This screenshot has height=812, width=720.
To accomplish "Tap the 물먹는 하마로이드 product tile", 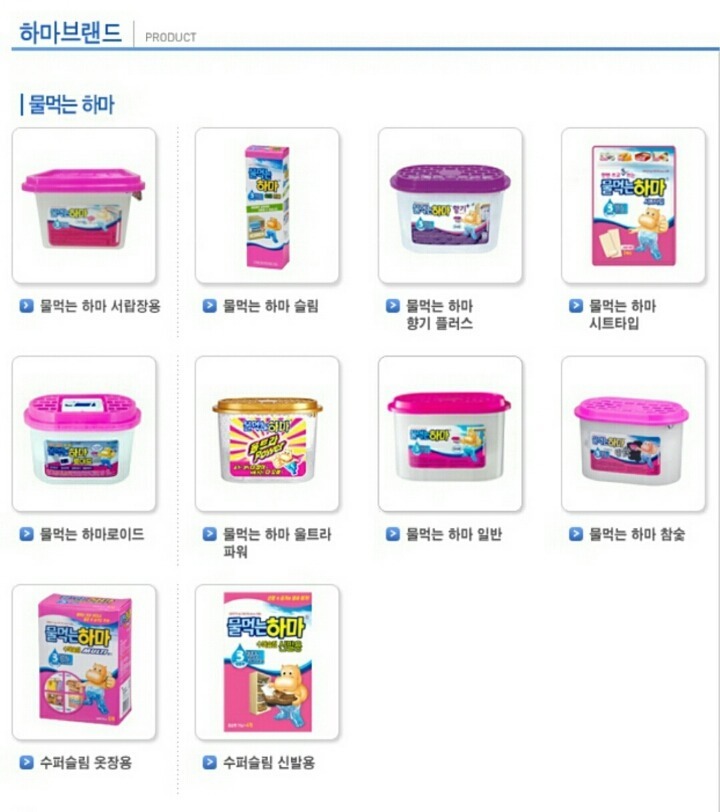I will coord(84,434).
